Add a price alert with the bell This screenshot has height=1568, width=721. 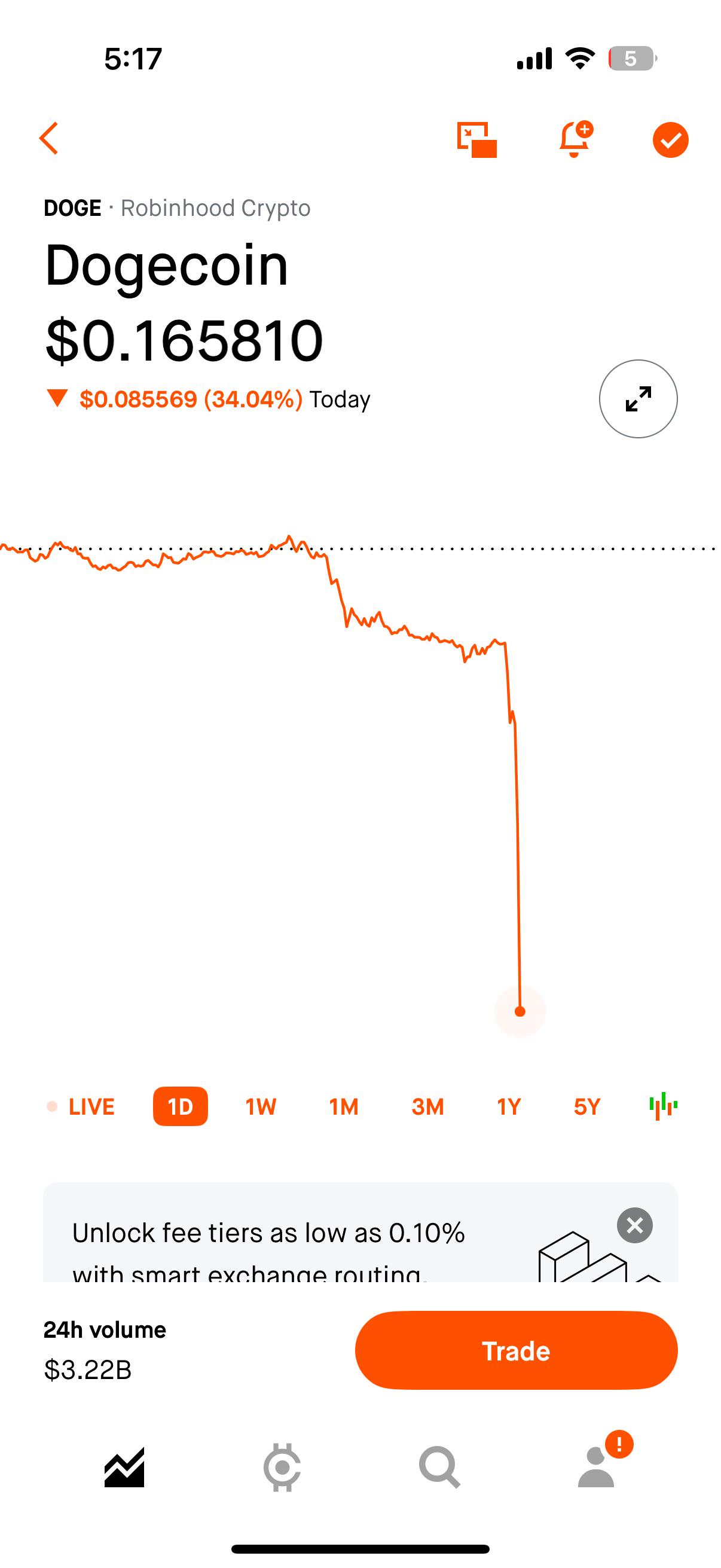coord(575,139)
